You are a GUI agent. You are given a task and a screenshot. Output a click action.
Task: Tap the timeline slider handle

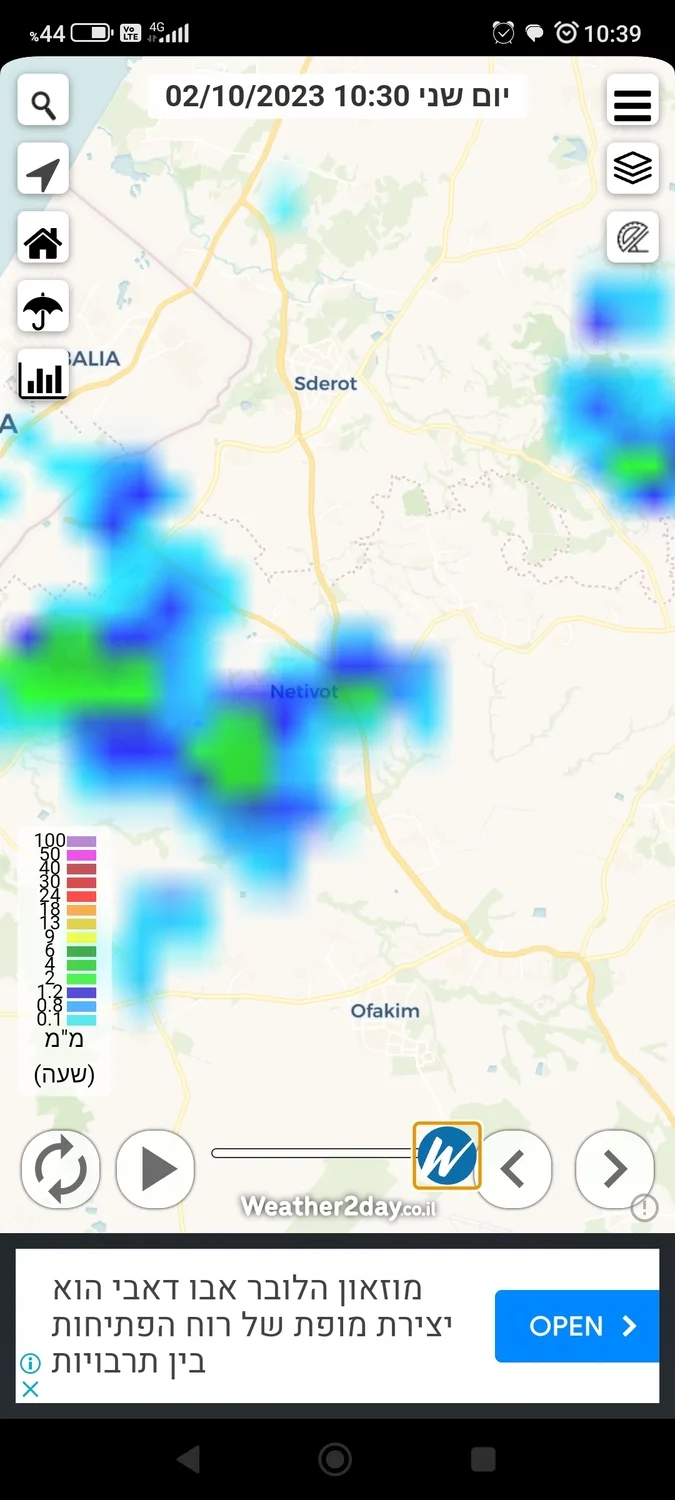448,1155
